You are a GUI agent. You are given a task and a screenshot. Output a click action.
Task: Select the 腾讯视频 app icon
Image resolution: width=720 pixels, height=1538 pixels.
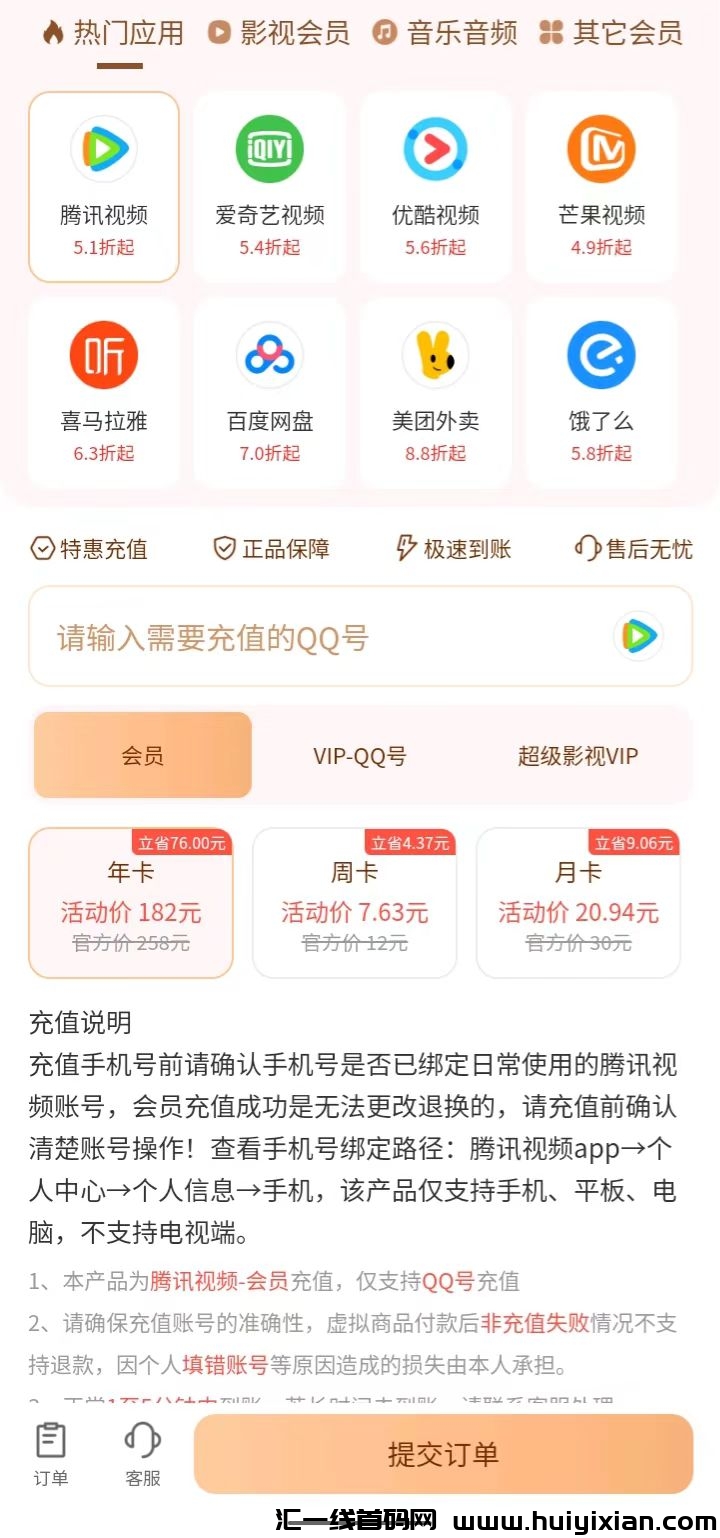pos(103,148)
